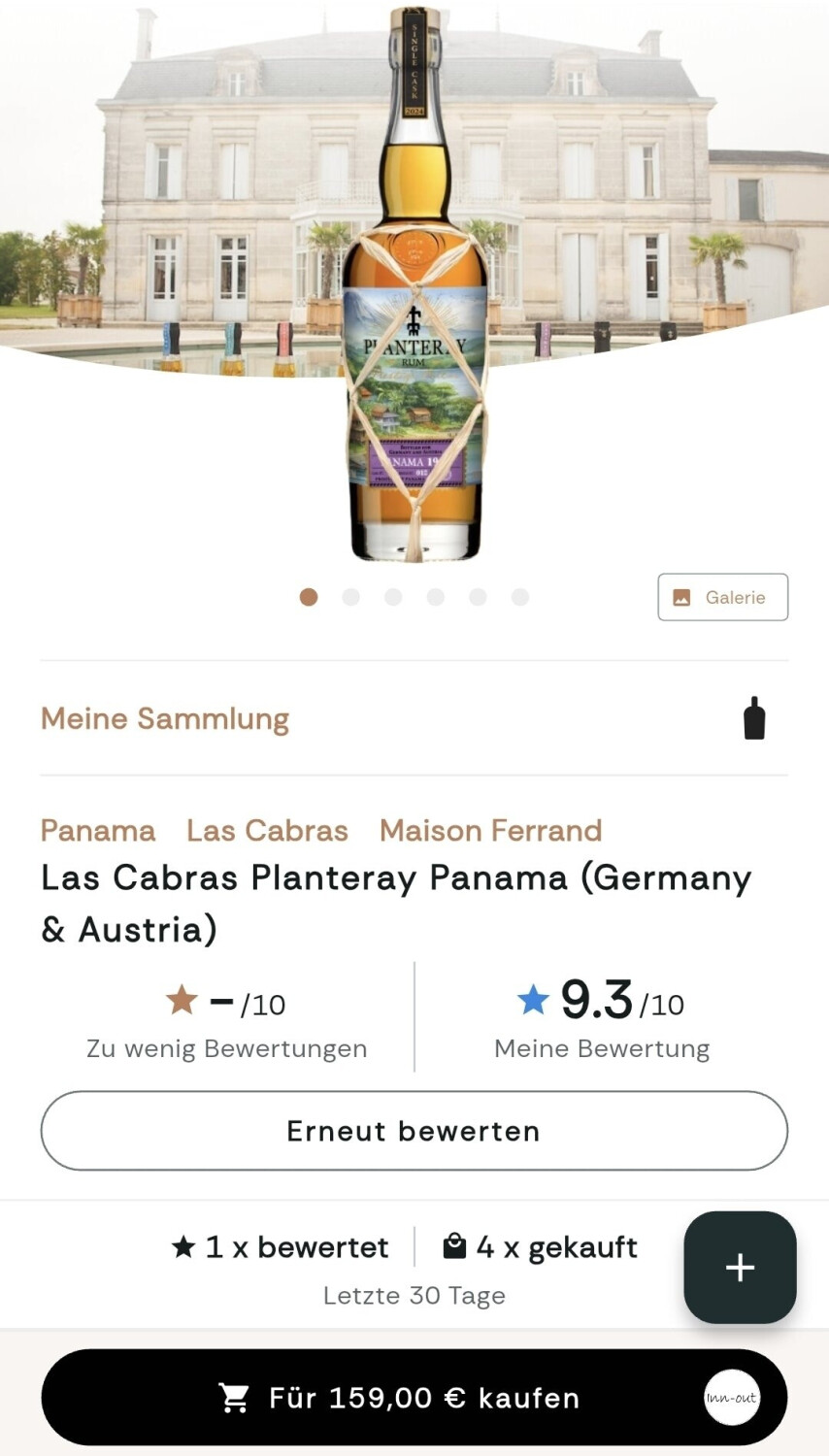
Task: Tap Erneut bewerten to rate again
Action: point(414,1131)
